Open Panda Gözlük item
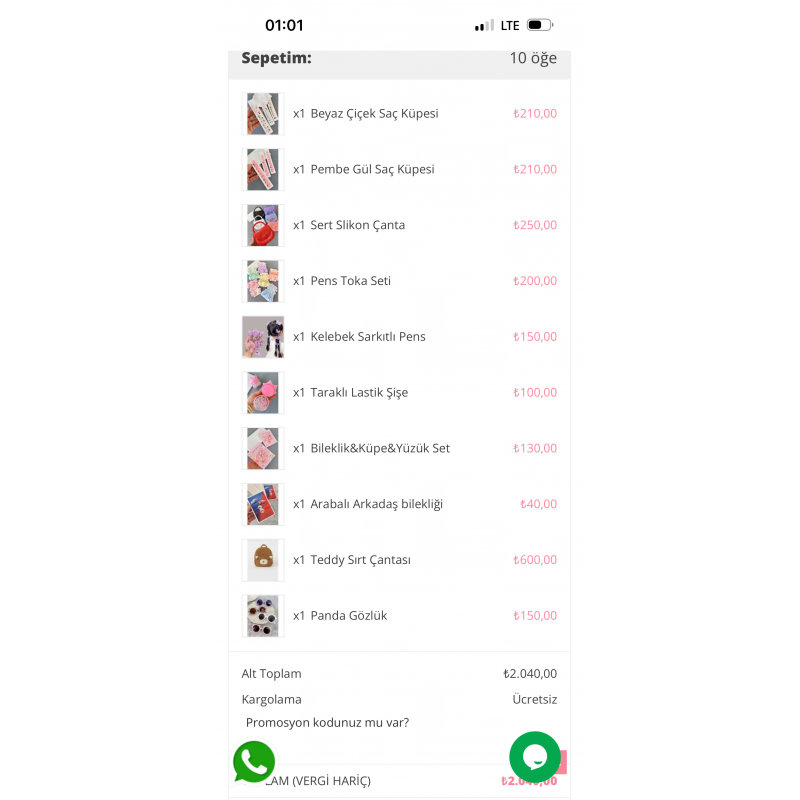 (348, 615)
